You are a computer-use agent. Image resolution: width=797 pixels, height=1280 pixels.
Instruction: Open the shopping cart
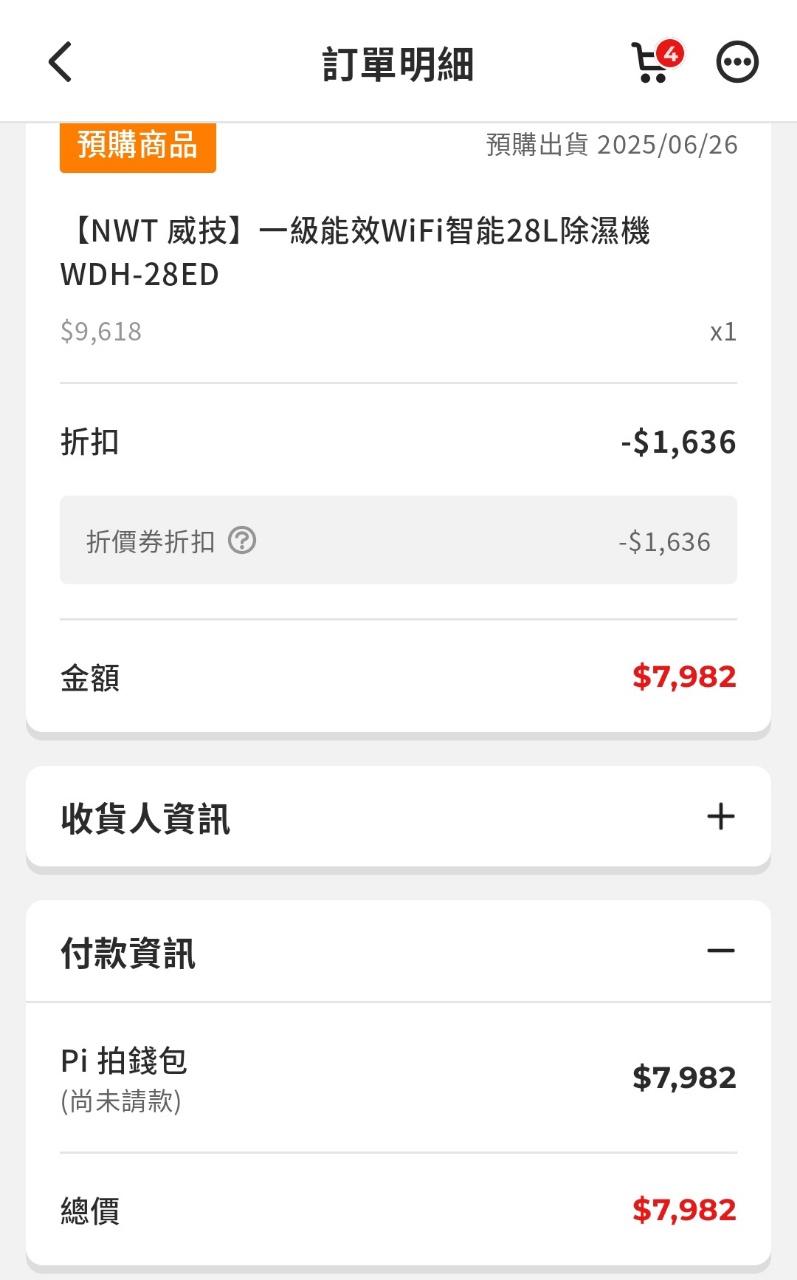click(653, 62)
